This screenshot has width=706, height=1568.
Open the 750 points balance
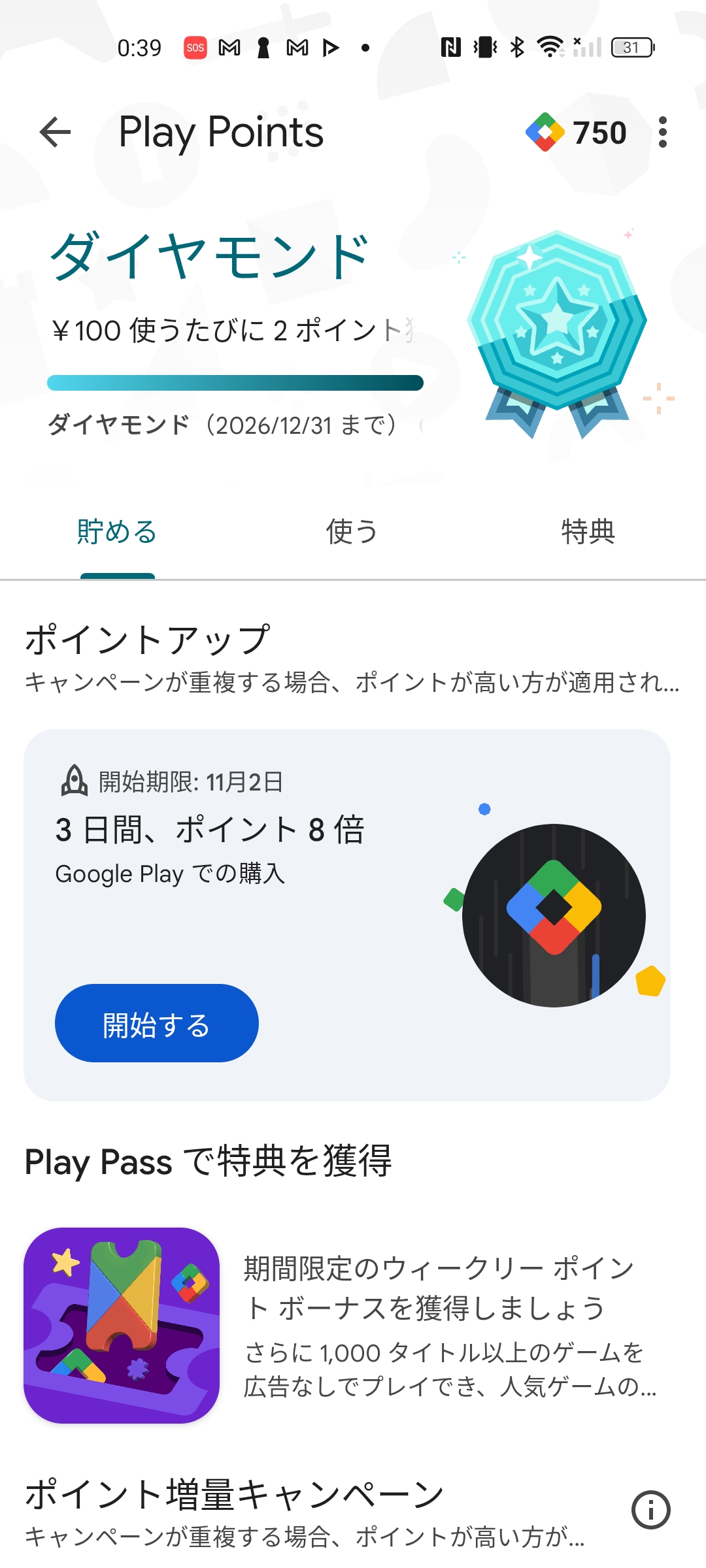[x=577, y=133]
